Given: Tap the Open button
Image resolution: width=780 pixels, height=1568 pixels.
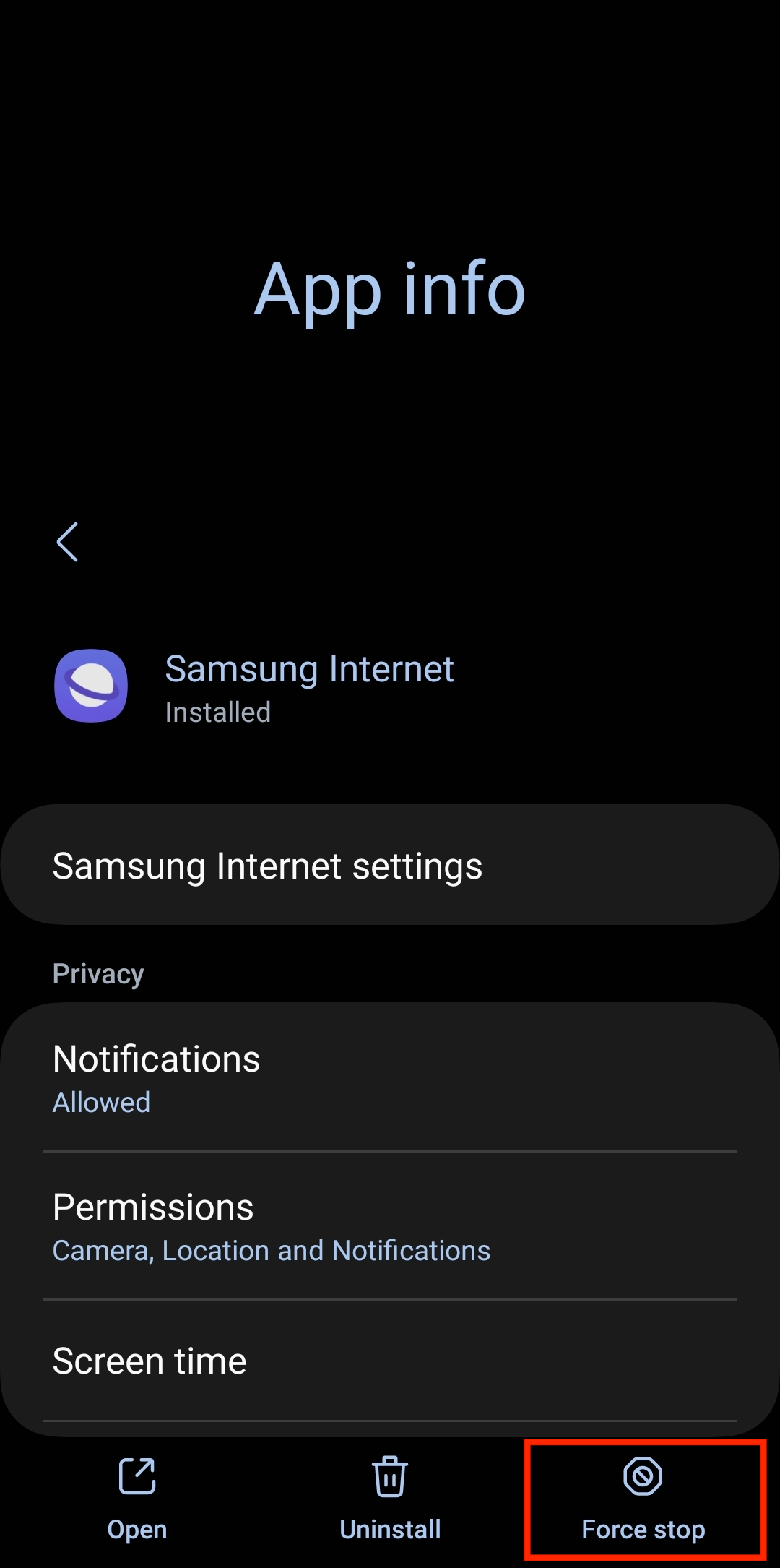Looking at the screenshot, I should click(137, 1497).
